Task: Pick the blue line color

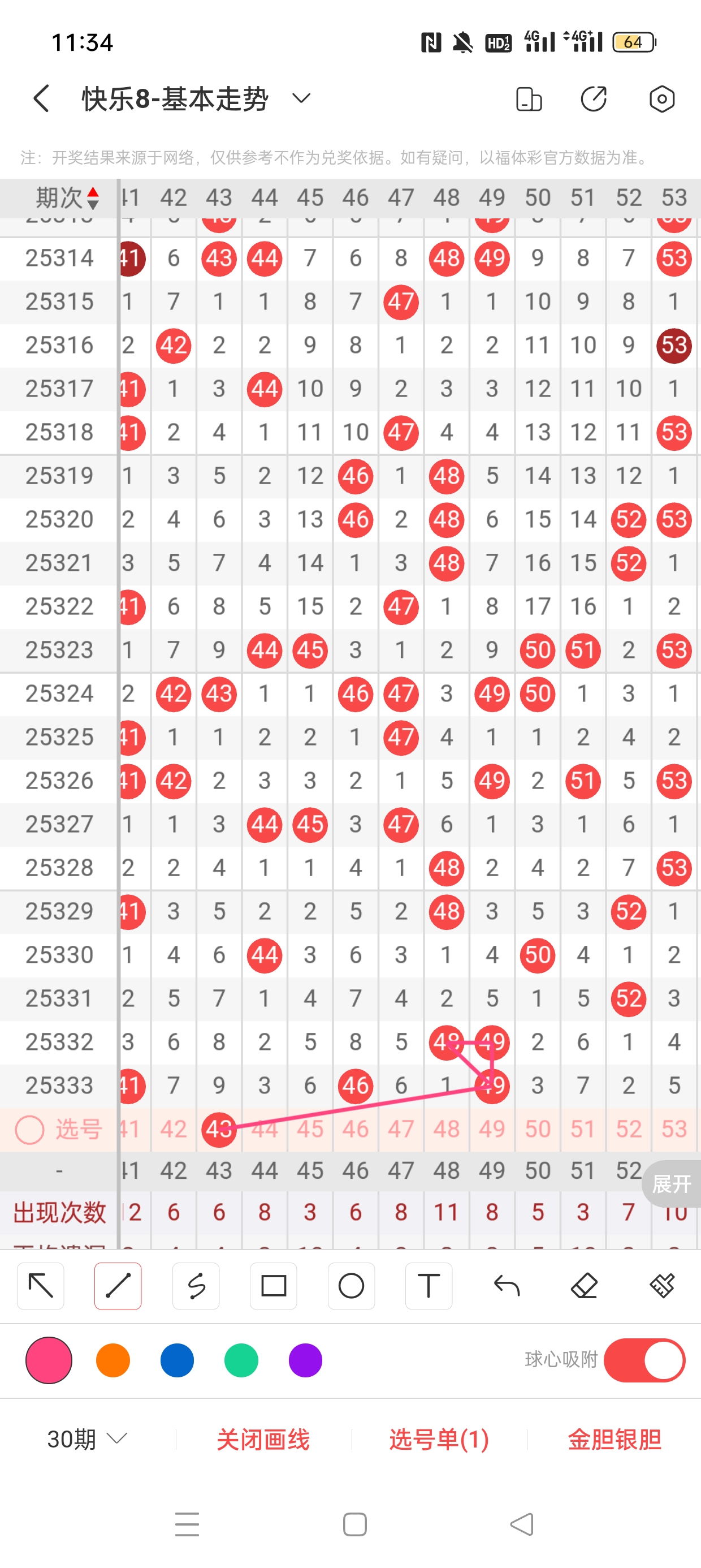Action: [x=177, y=1360]
